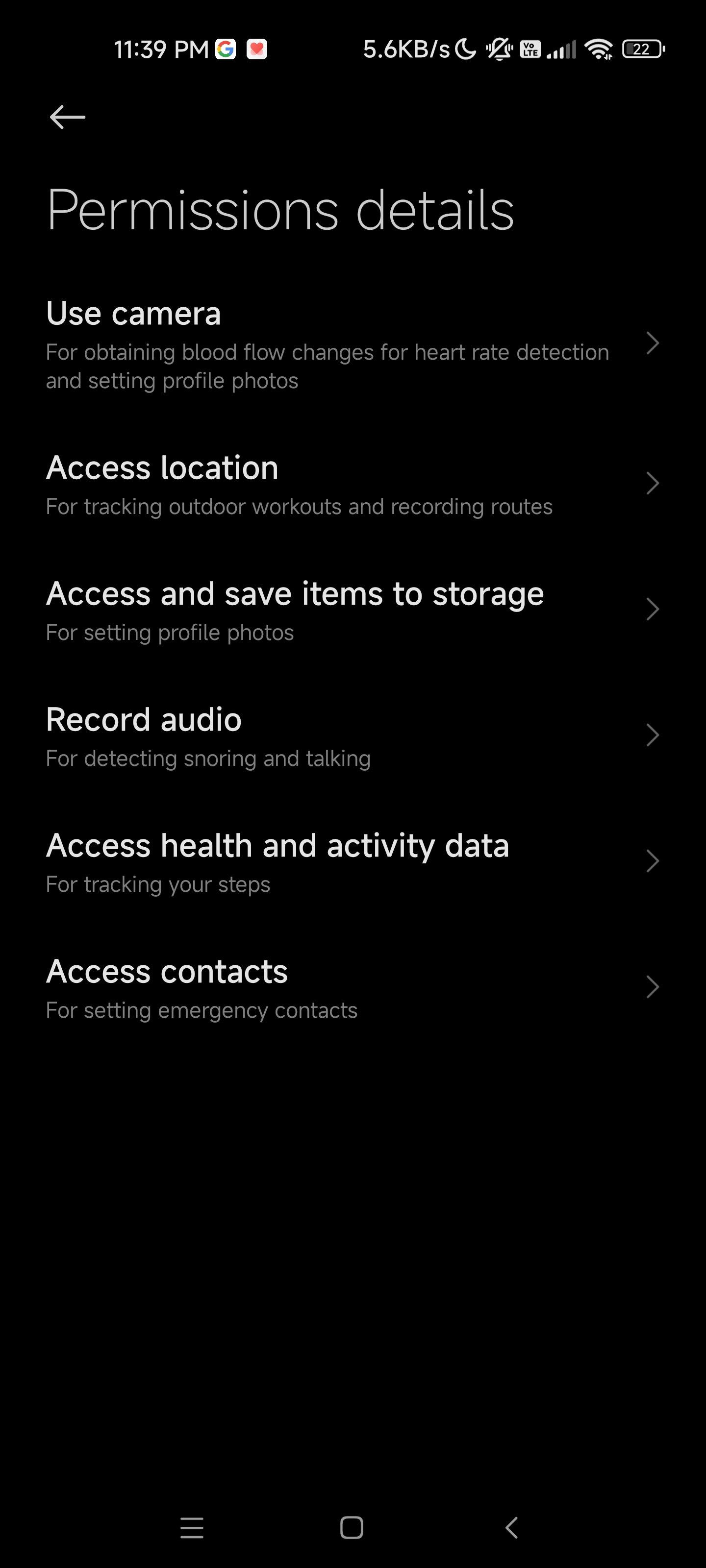
Task: Select Access and save items to storage
Action: pyautogui.click(x=353, y=611)
